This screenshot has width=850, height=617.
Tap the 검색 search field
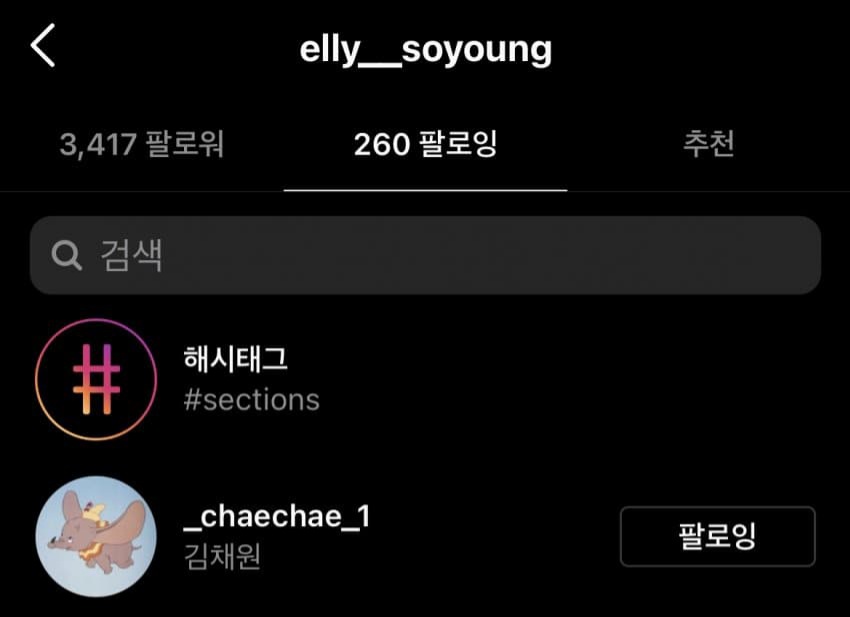425,256
